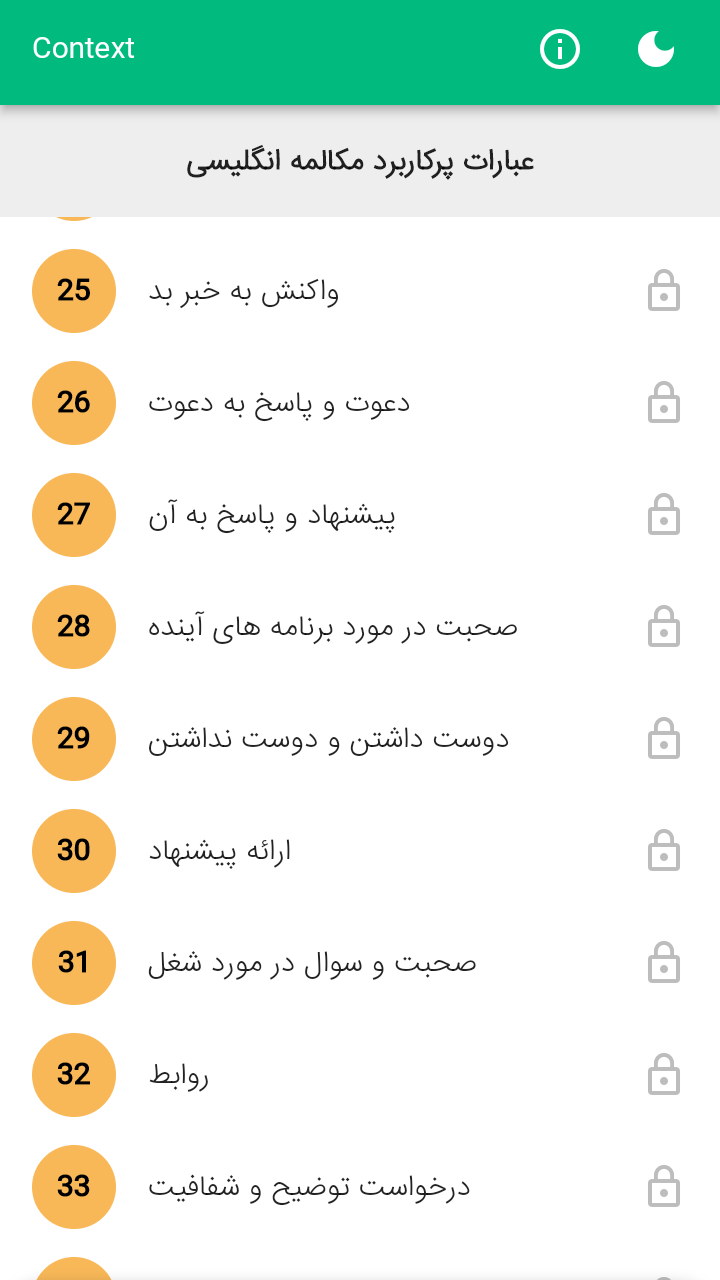This screenshot has width=720, height=1280.
Task: Click the lock icon for "دعوت و پاسخ به دعوت"
Action: (x=664, y=403)
